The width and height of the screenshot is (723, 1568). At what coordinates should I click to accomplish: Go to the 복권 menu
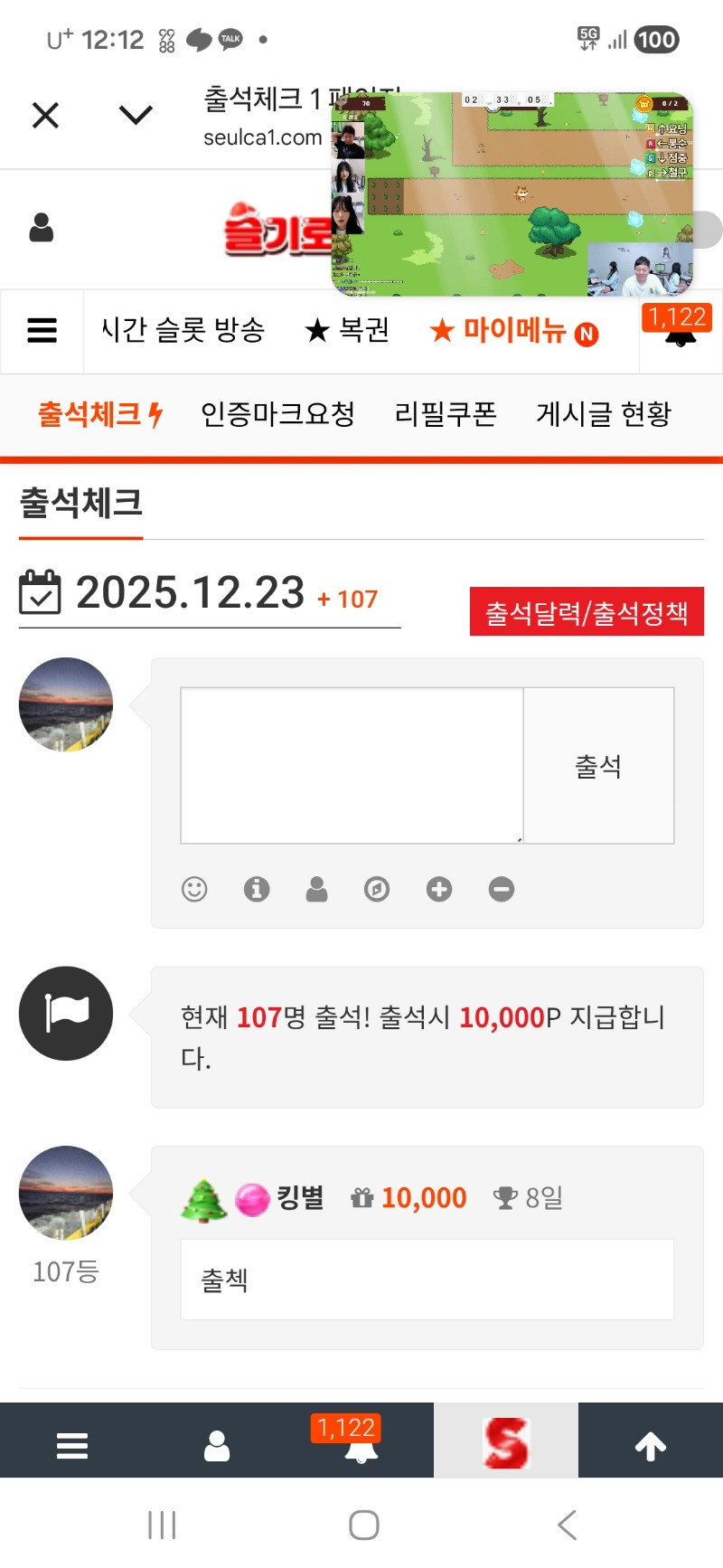(348, 331)
